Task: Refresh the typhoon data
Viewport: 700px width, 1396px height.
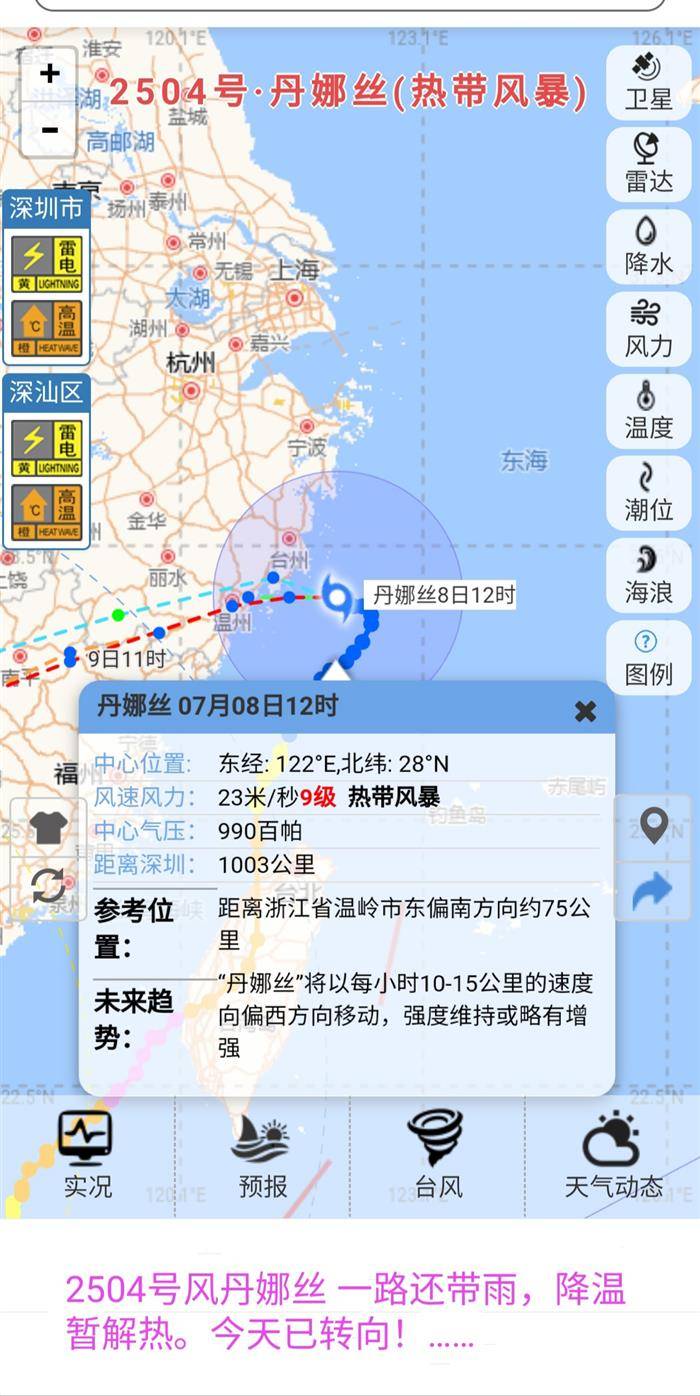Action: pyautogui.click(x=47, y=885)
